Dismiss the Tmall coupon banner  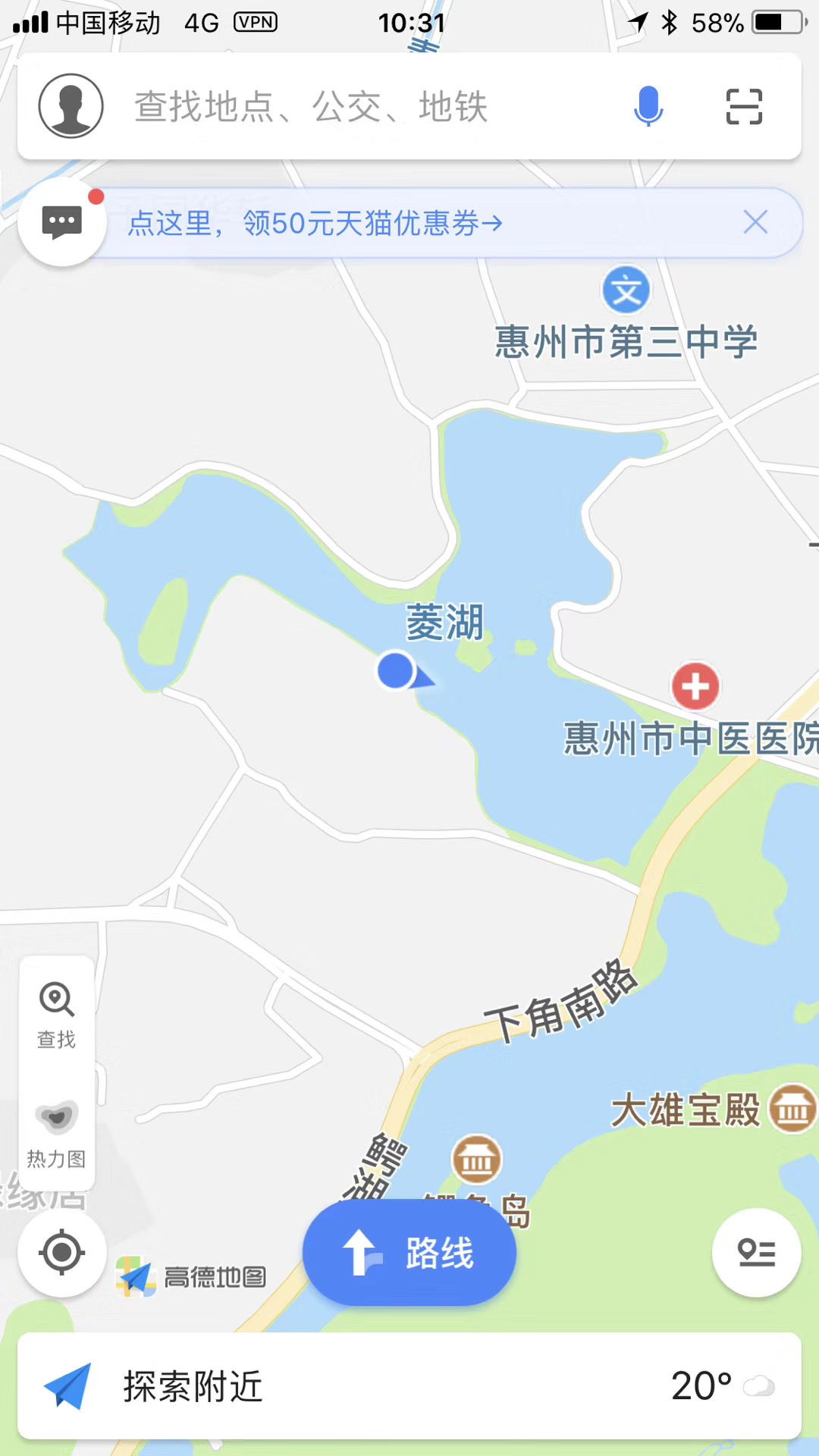(755, 223)
